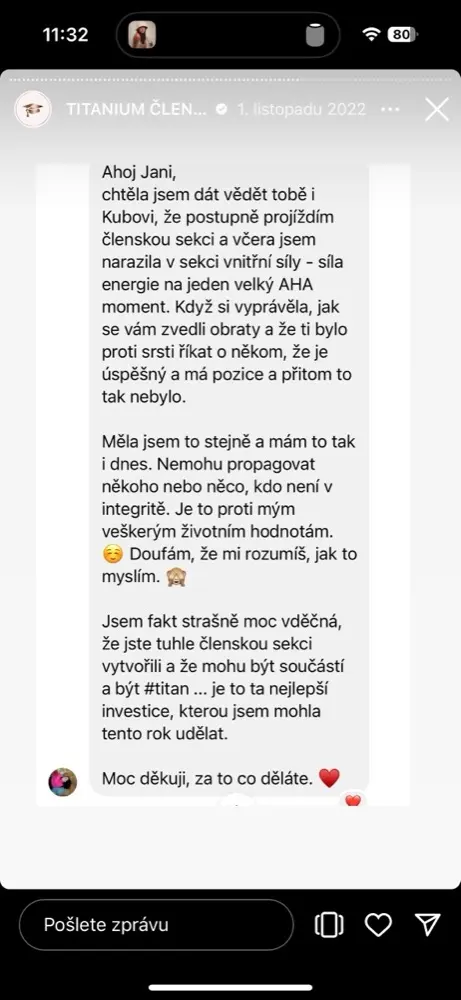Open the TITANIUM ČLEN… account name

136,110
